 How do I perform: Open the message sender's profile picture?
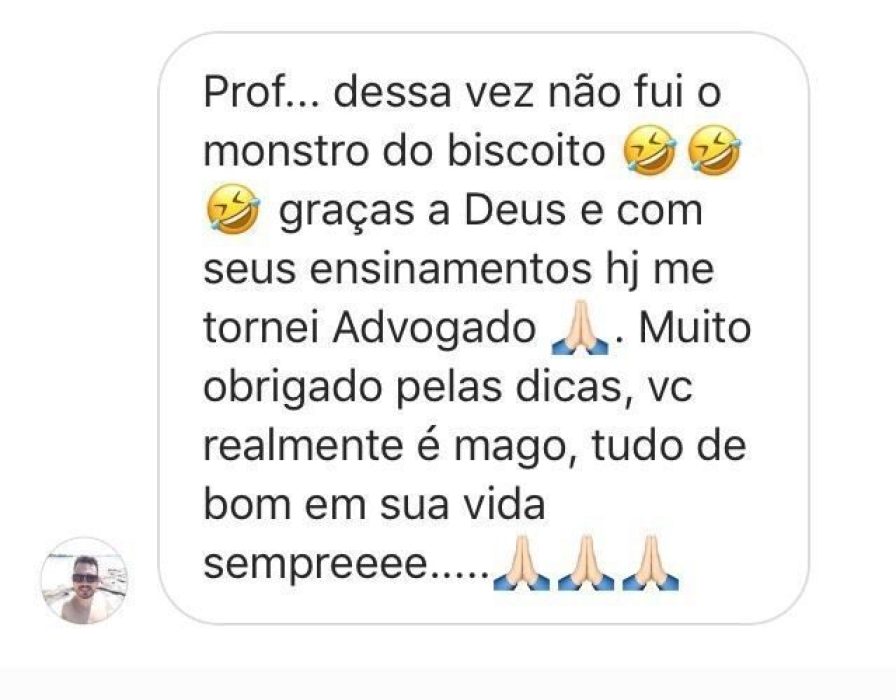coord(84,581)
